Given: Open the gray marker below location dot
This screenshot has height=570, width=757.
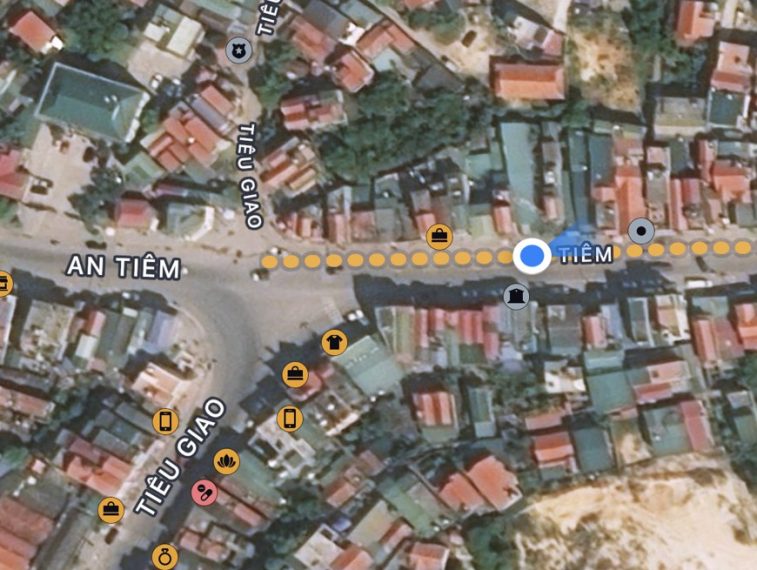Looking at the screenshot, I should [516, 296].
